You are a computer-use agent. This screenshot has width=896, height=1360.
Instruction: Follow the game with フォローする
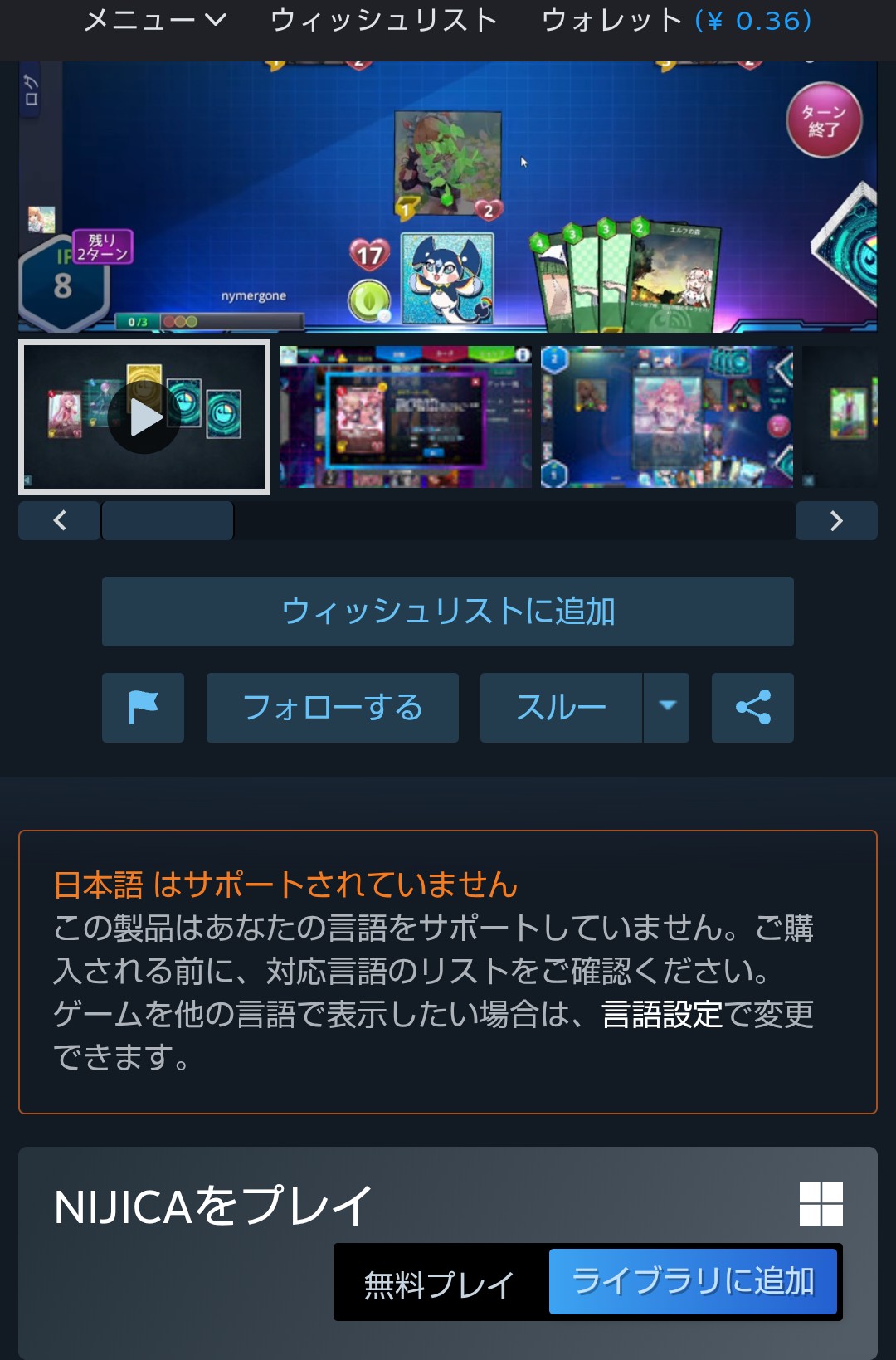(x=332, y=707)
